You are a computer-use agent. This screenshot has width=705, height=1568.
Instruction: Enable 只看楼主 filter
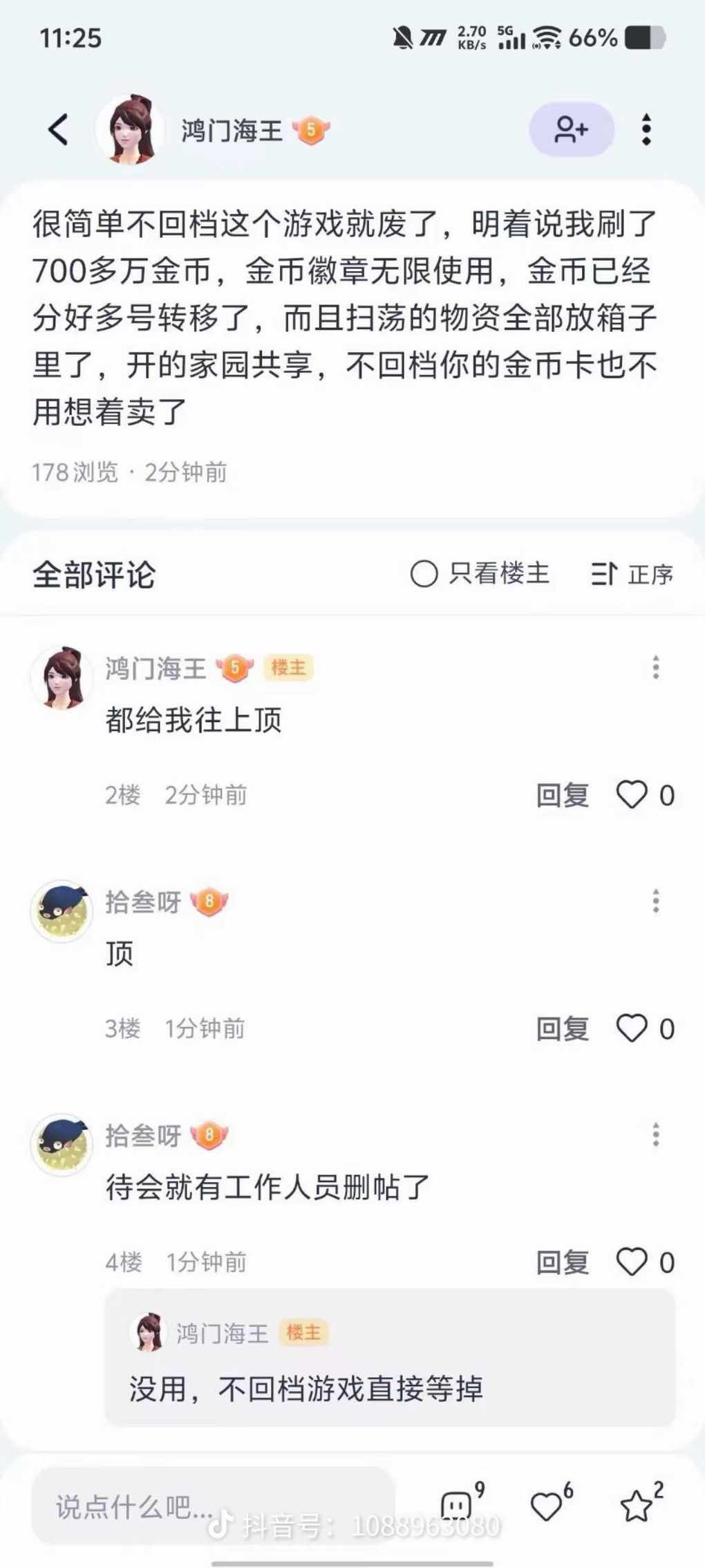pos(480,573)
